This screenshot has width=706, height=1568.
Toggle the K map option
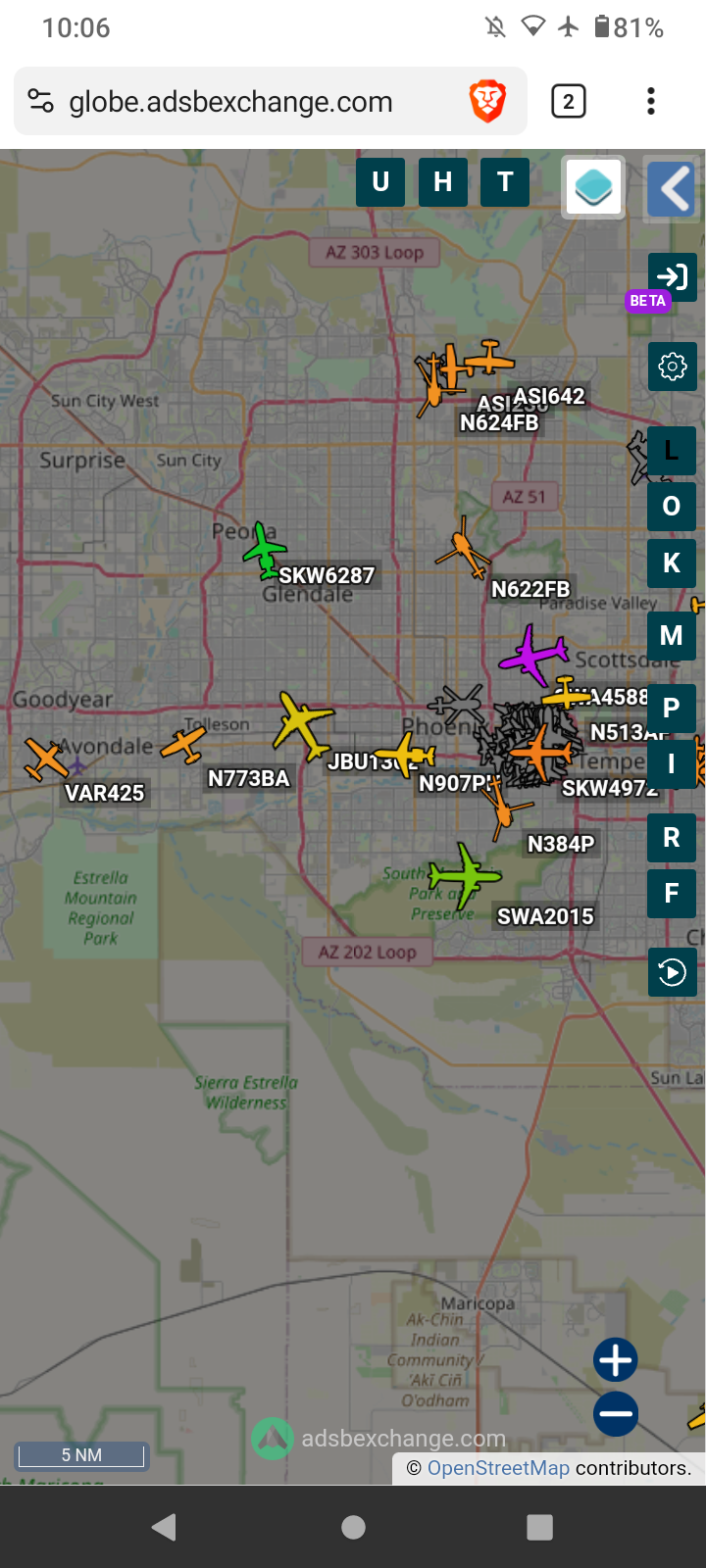673,563
